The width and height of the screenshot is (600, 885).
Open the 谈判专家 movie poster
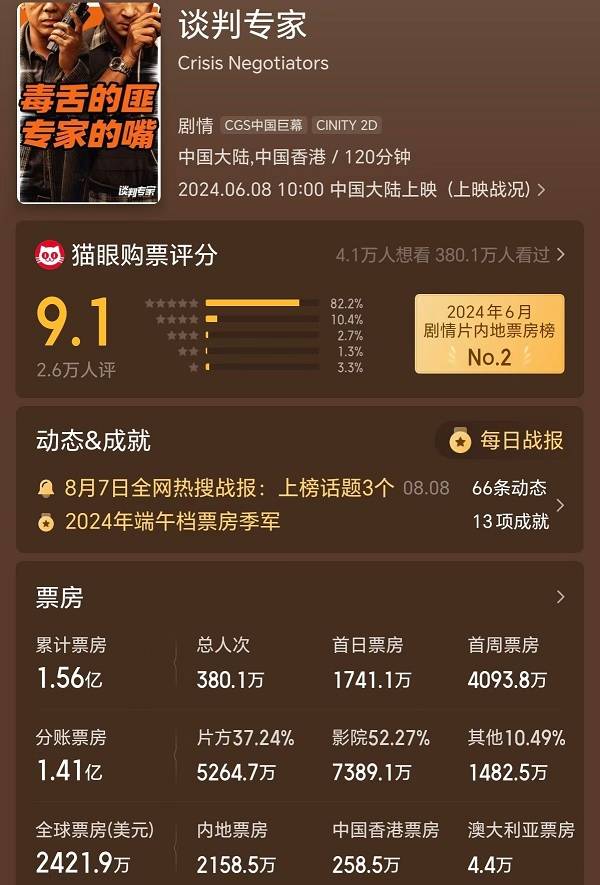click(88, 102)
